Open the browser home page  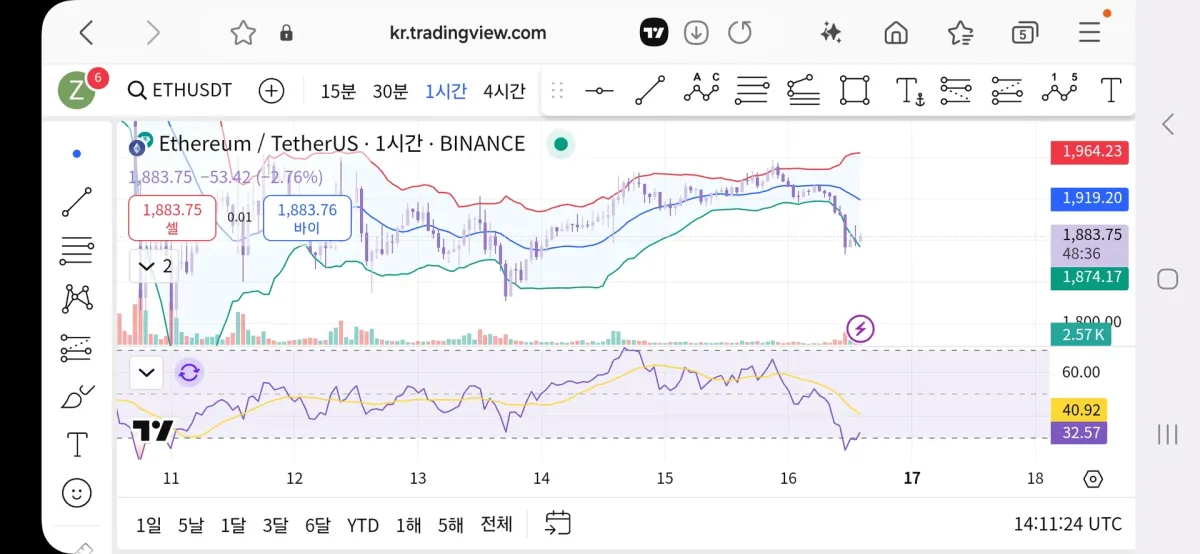pos(896,33)
